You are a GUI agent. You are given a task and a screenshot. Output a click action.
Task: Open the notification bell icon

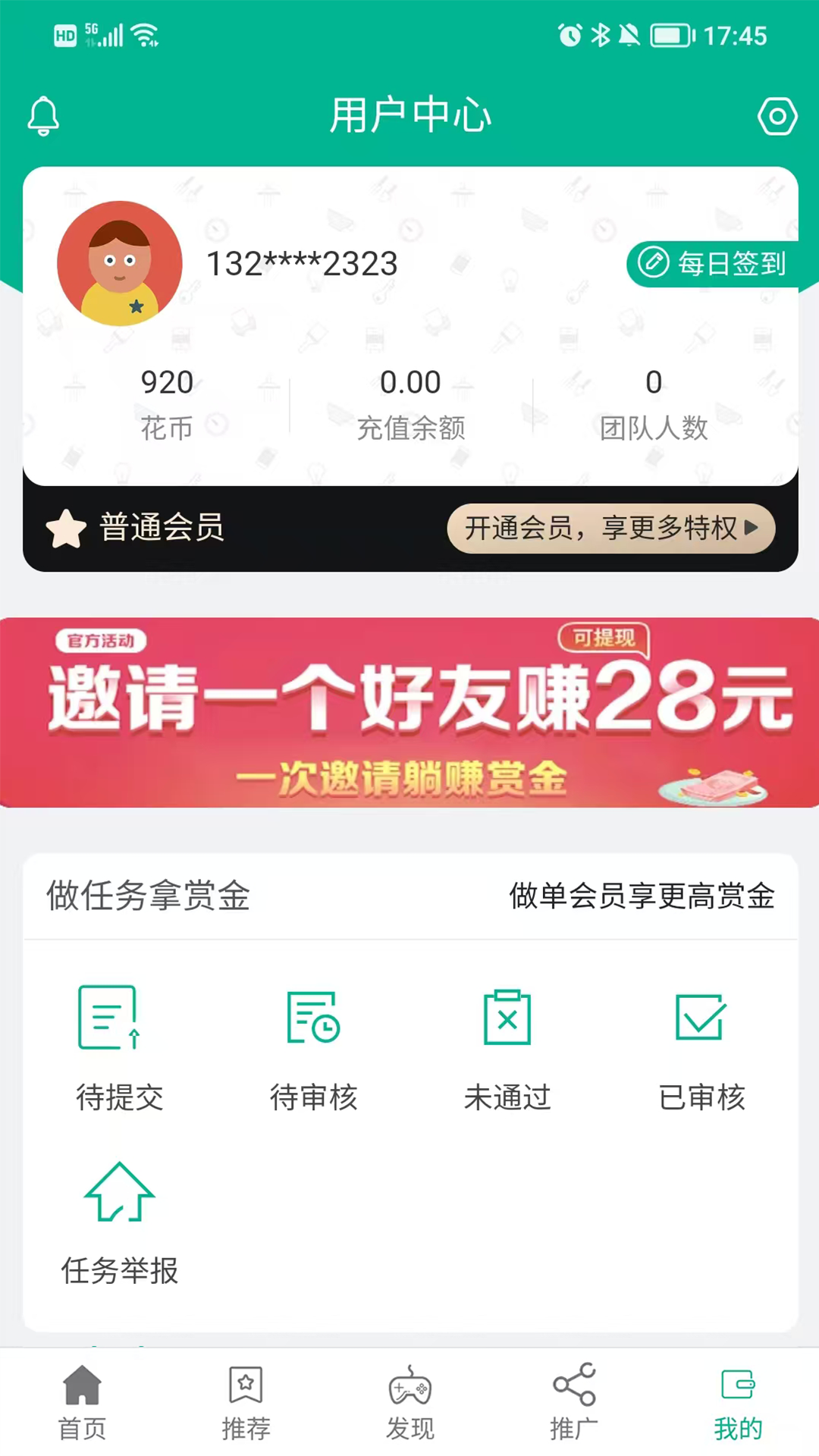(43, 116)
